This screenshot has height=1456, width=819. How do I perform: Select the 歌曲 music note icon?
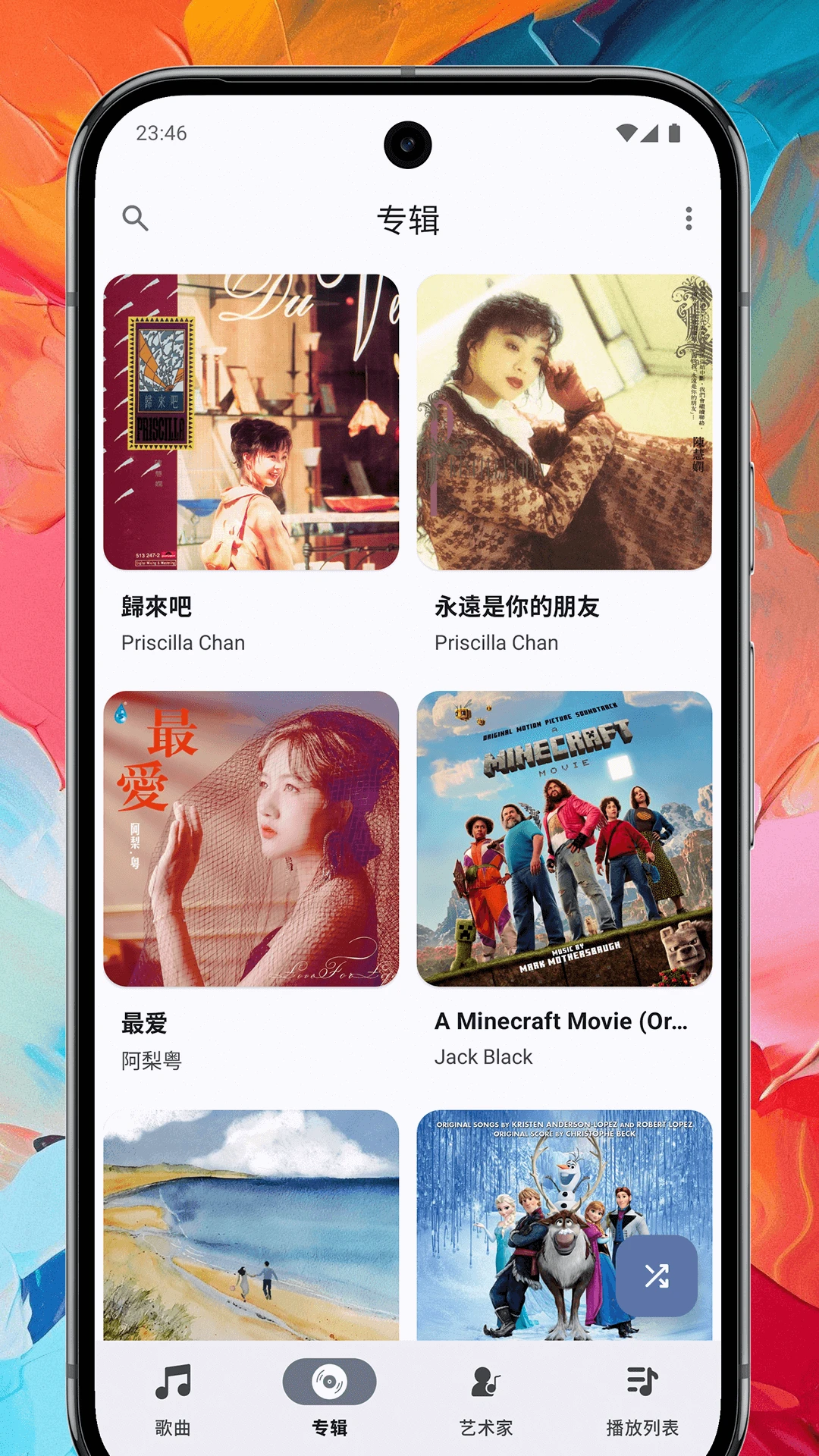pyautogui.click(x=171, y=1382)
